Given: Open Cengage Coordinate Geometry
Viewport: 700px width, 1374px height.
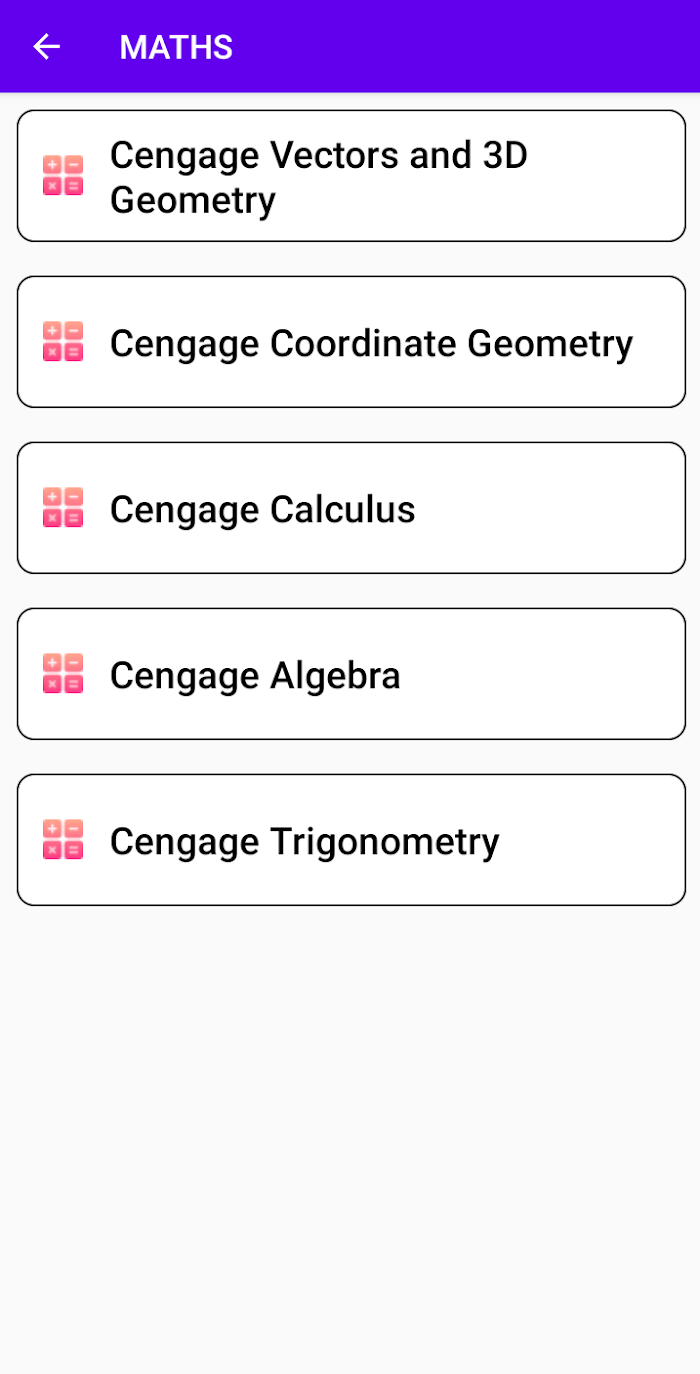Looking at the screenshot, I should coord(351,342).
